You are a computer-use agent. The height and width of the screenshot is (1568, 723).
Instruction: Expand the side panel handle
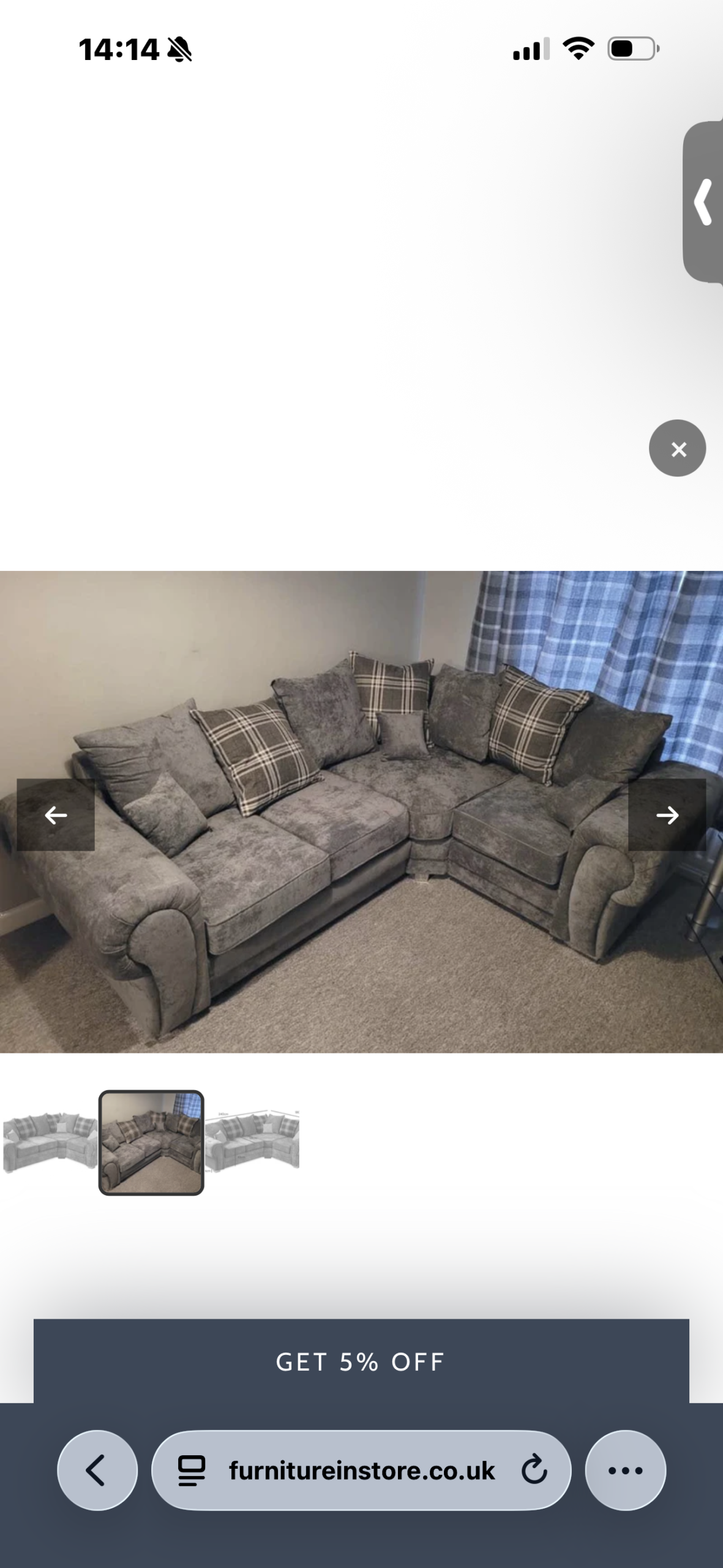(x=704, y=202)
